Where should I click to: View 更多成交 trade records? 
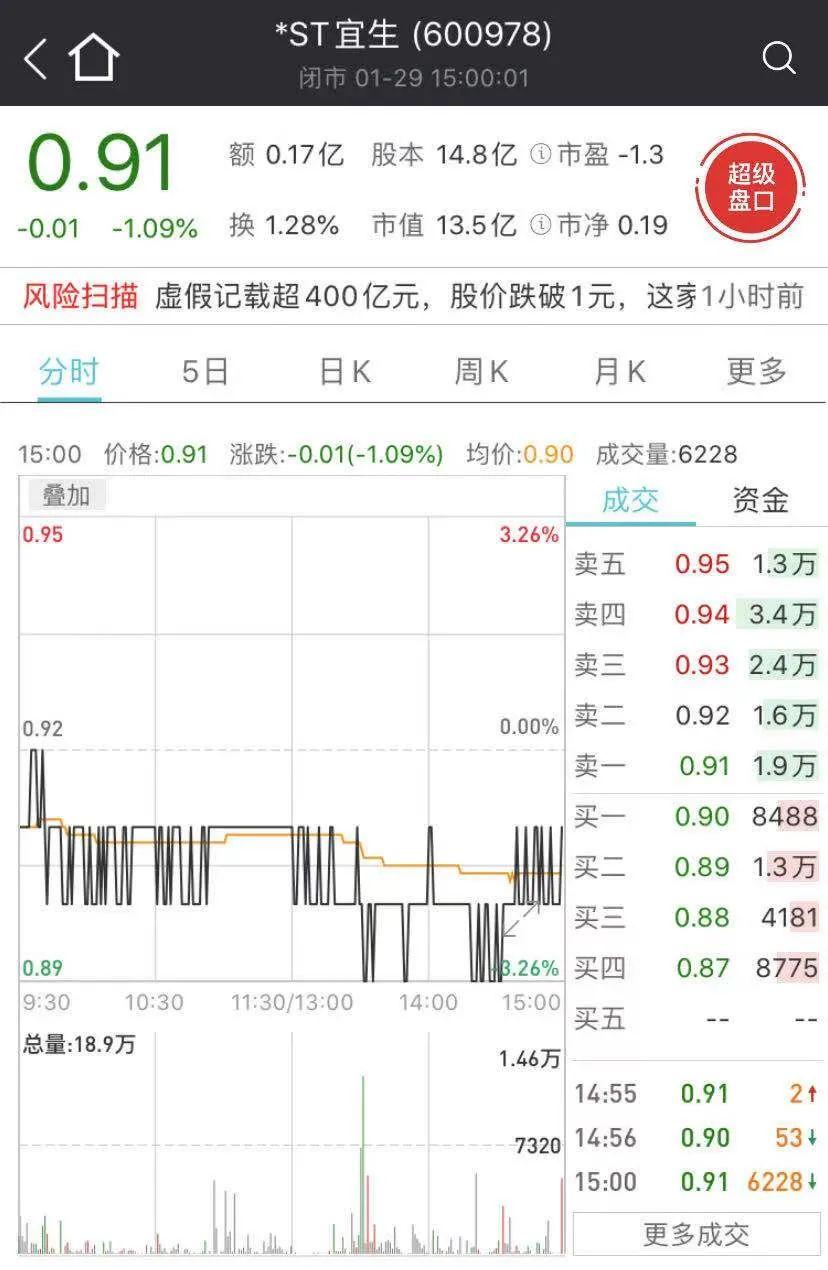696,1234
